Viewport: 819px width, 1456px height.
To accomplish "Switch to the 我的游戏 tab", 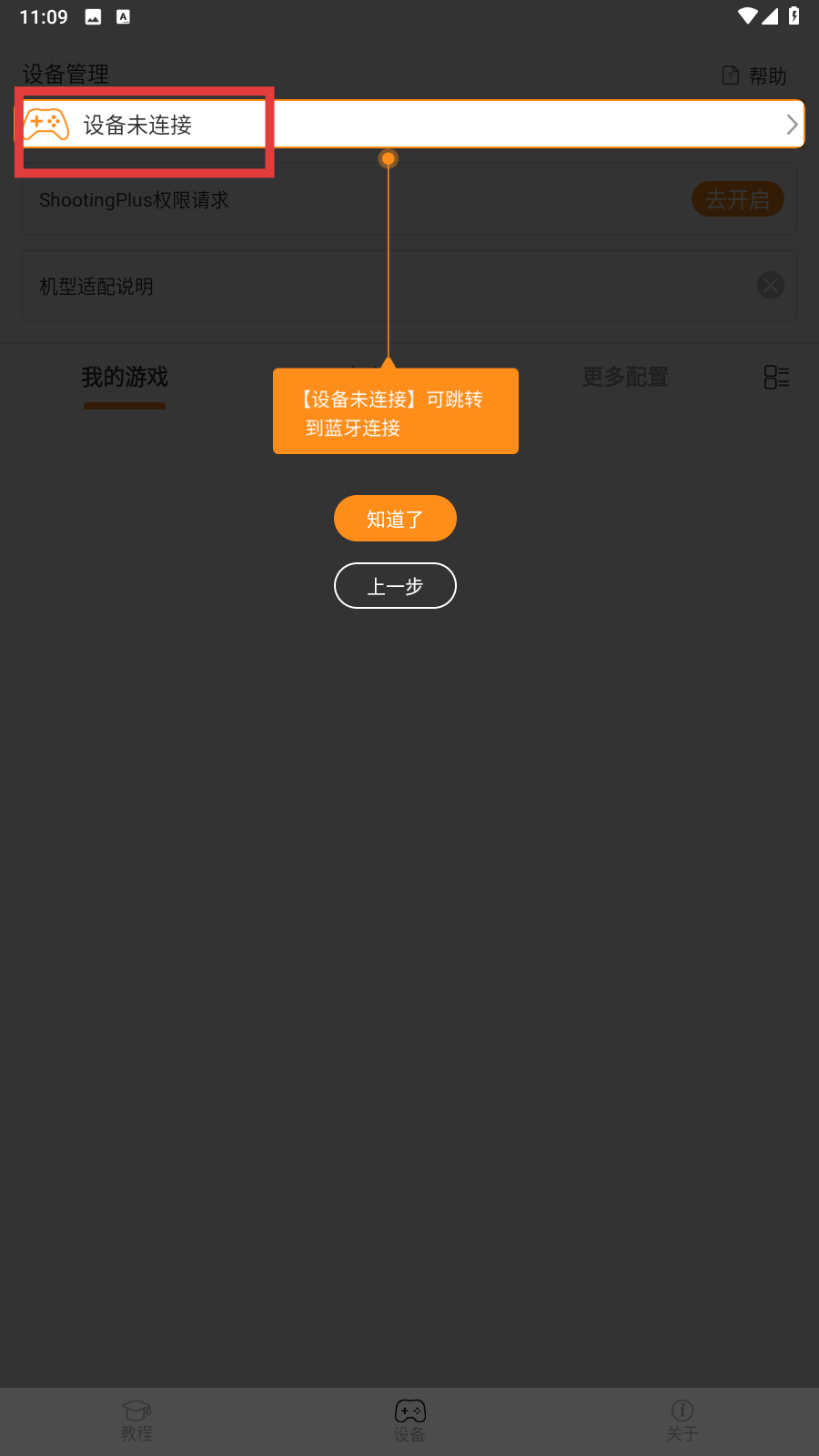I will click(125, 377).
